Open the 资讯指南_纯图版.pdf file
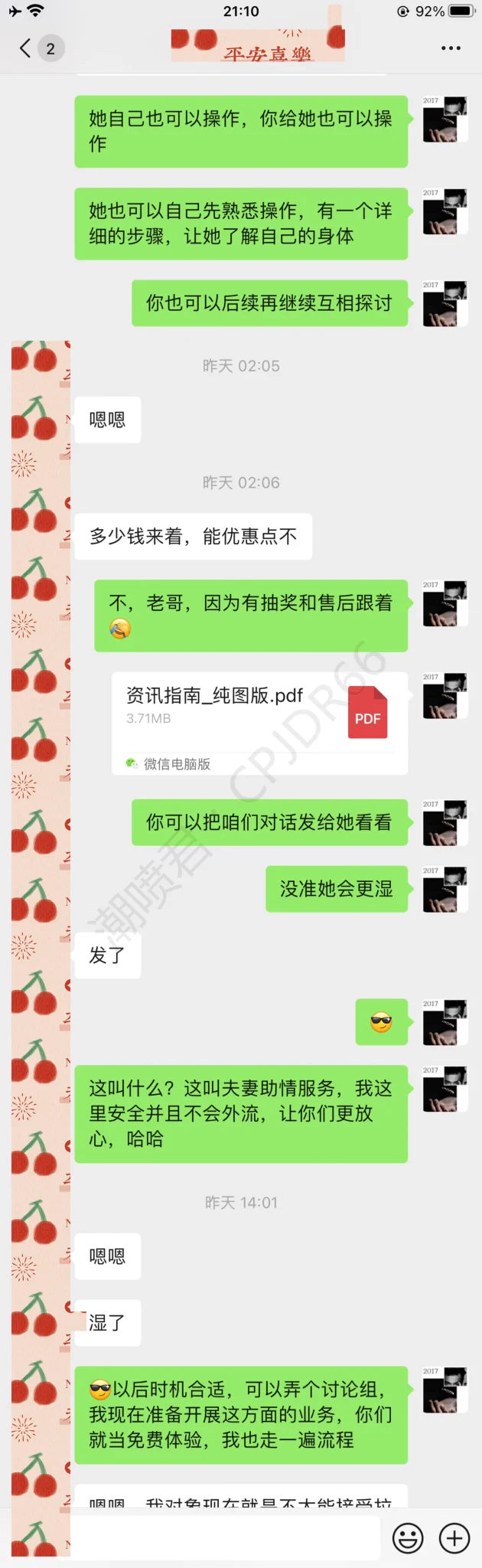Image resolution: width=482 pixels, height=1568 pixels. pos(259,723)
